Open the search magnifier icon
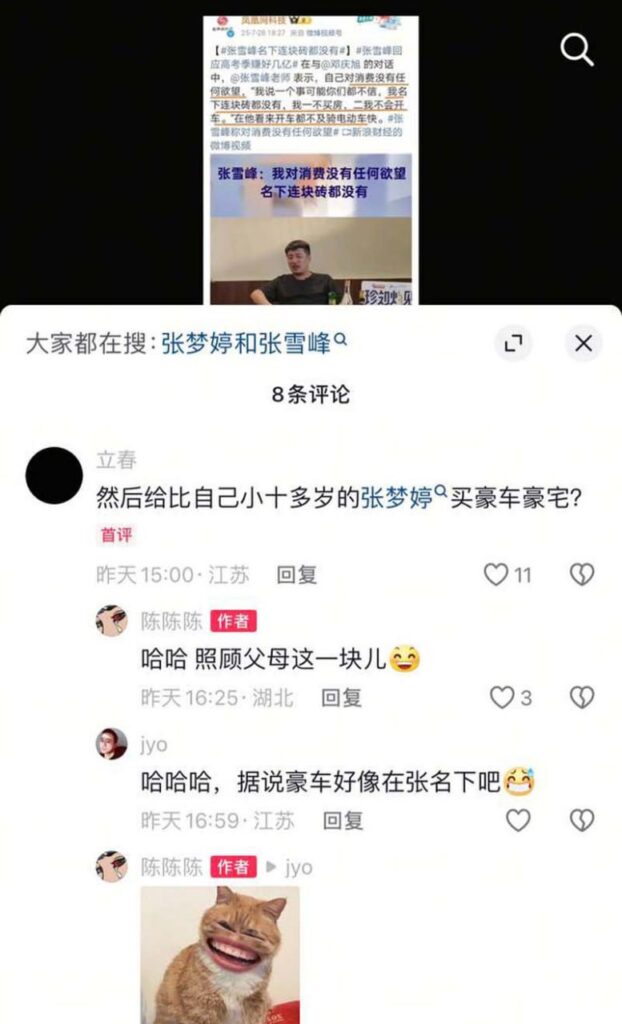Image resolution: width=622 pixels, height=1024 pixels. [x=577, y=49]
